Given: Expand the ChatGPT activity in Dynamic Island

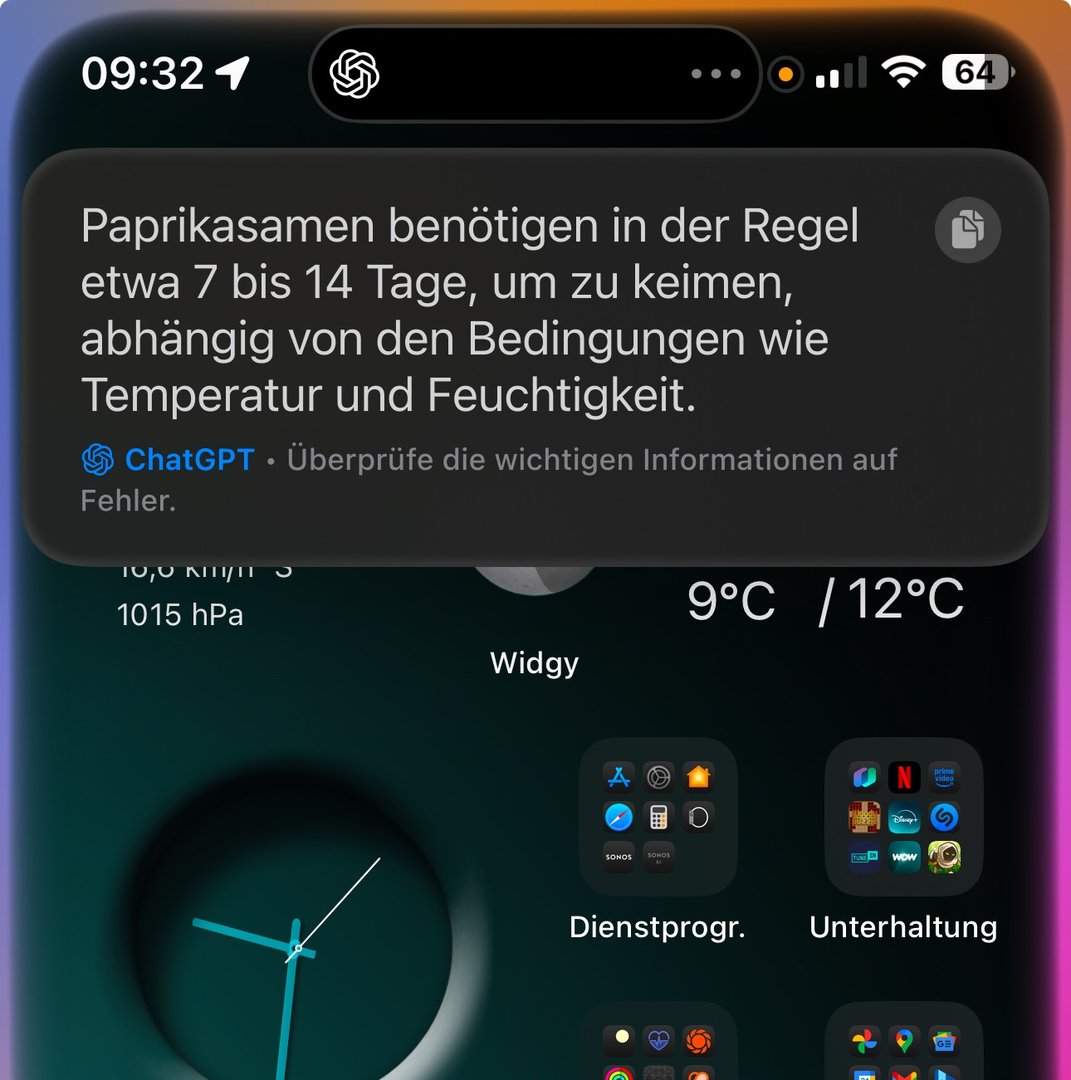Looking at the screenshot, I should (x=535, y=74).
